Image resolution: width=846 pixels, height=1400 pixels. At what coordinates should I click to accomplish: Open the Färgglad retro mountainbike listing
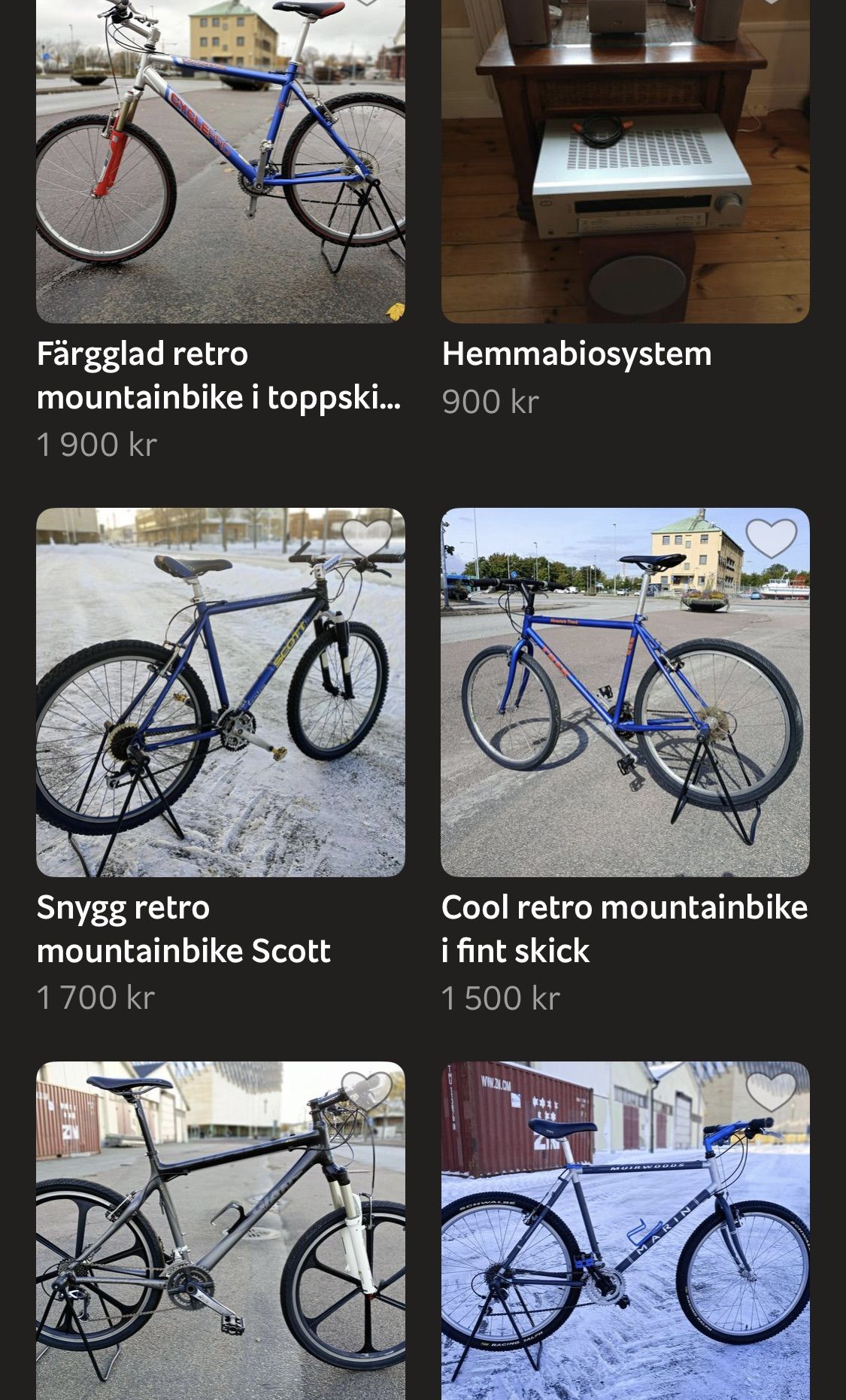point(220,166)
